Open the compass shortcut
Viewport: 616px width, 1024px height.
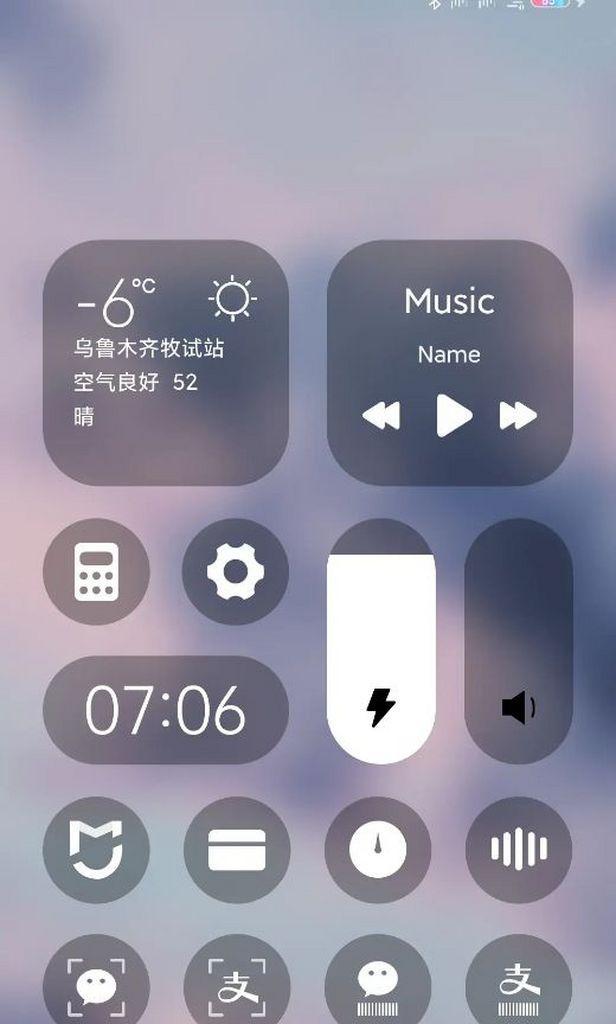378,850
